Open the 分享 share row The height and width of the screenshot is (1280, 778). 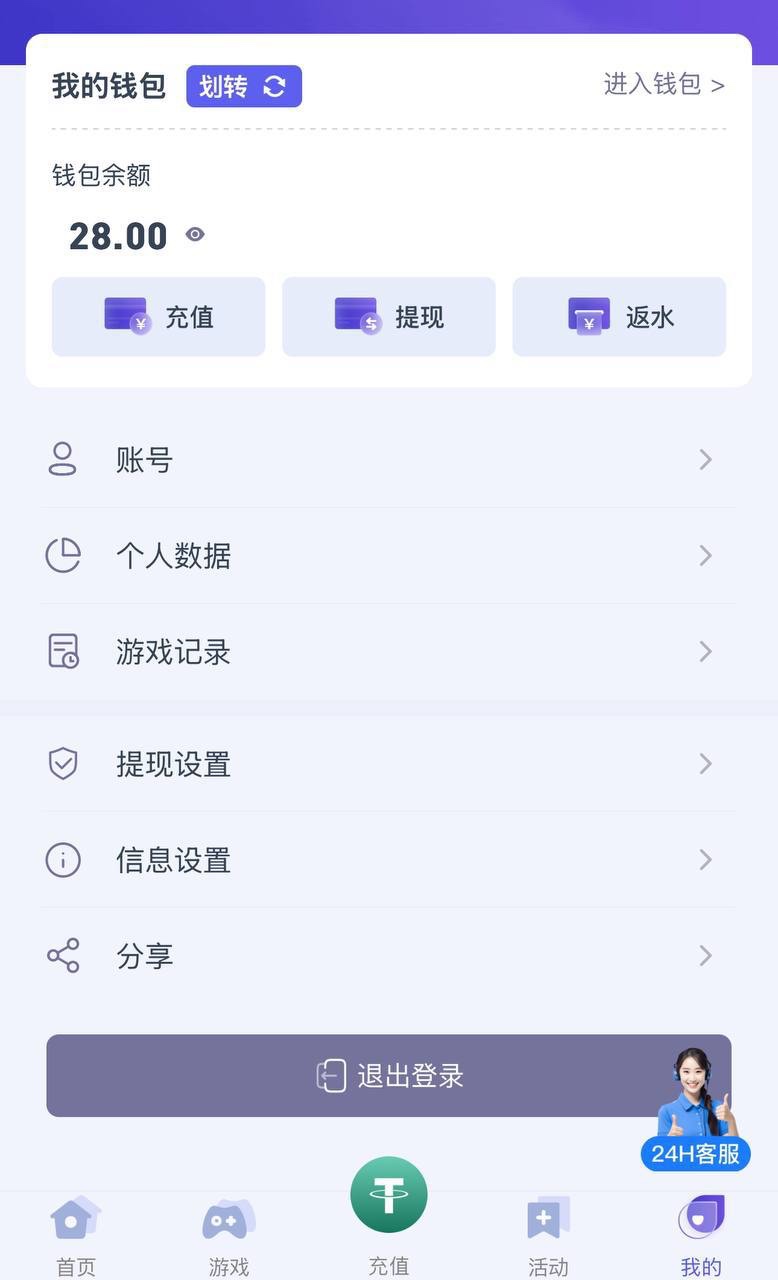pos(389,956)
